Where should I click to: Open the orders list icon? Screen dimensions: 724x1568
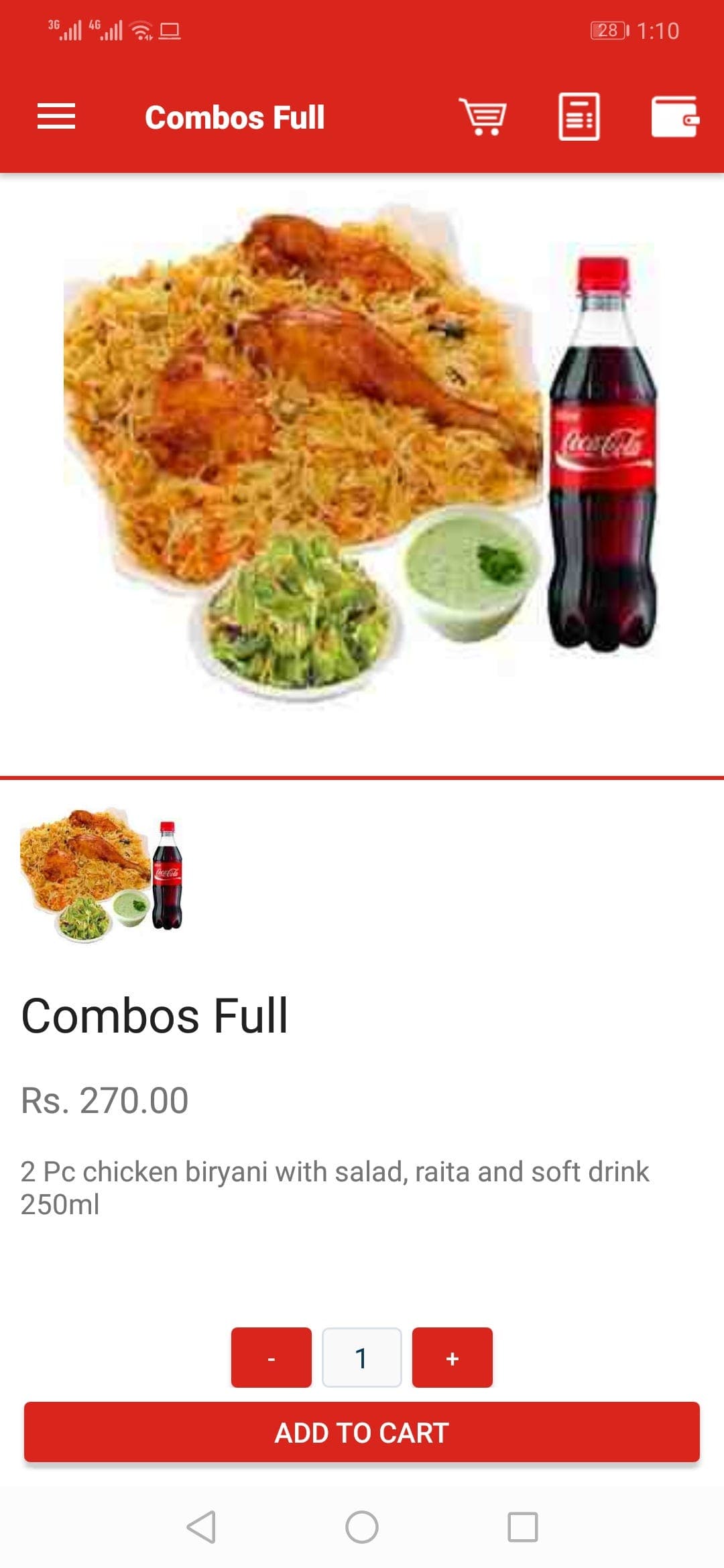[579, 117]
